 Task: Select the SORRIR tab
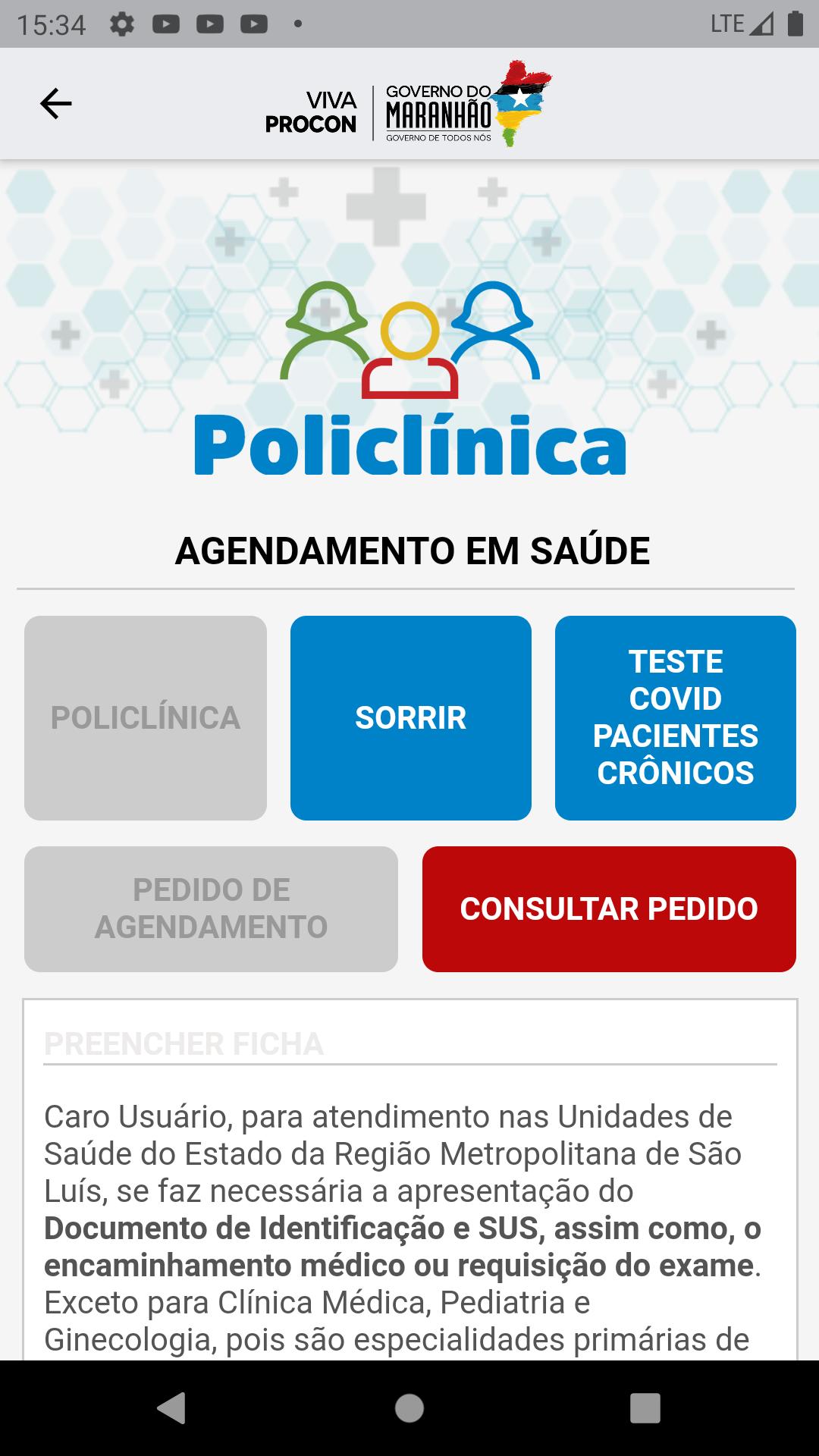(x=410, y=718)
